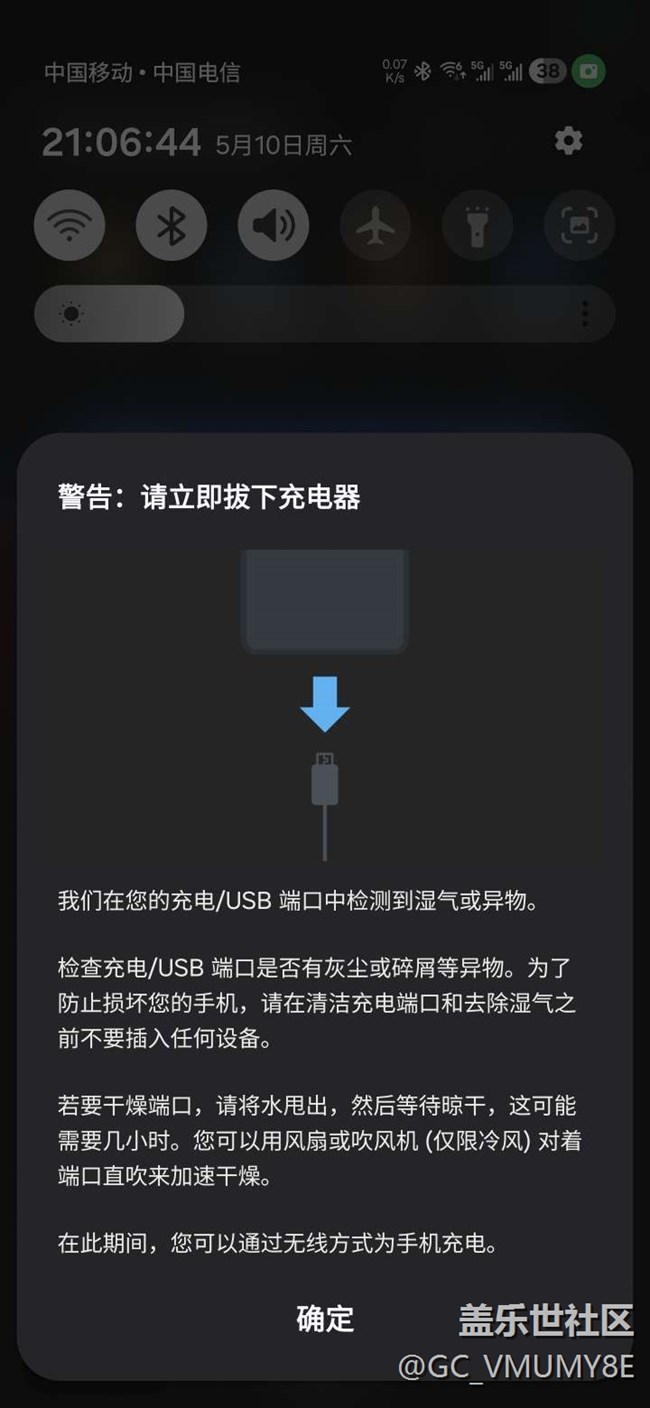This screenshot has height=1408, width=650.
Task: Toggle the Wi-Fi quick setting
Action: coord(69,226)
